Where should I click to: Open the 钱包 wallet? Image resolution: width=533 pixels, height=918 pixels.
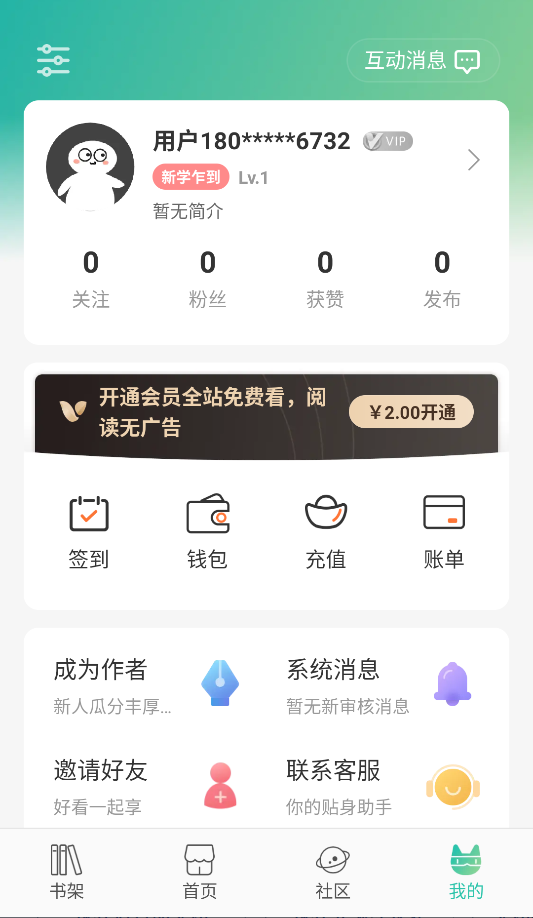(x=207, y=532)
